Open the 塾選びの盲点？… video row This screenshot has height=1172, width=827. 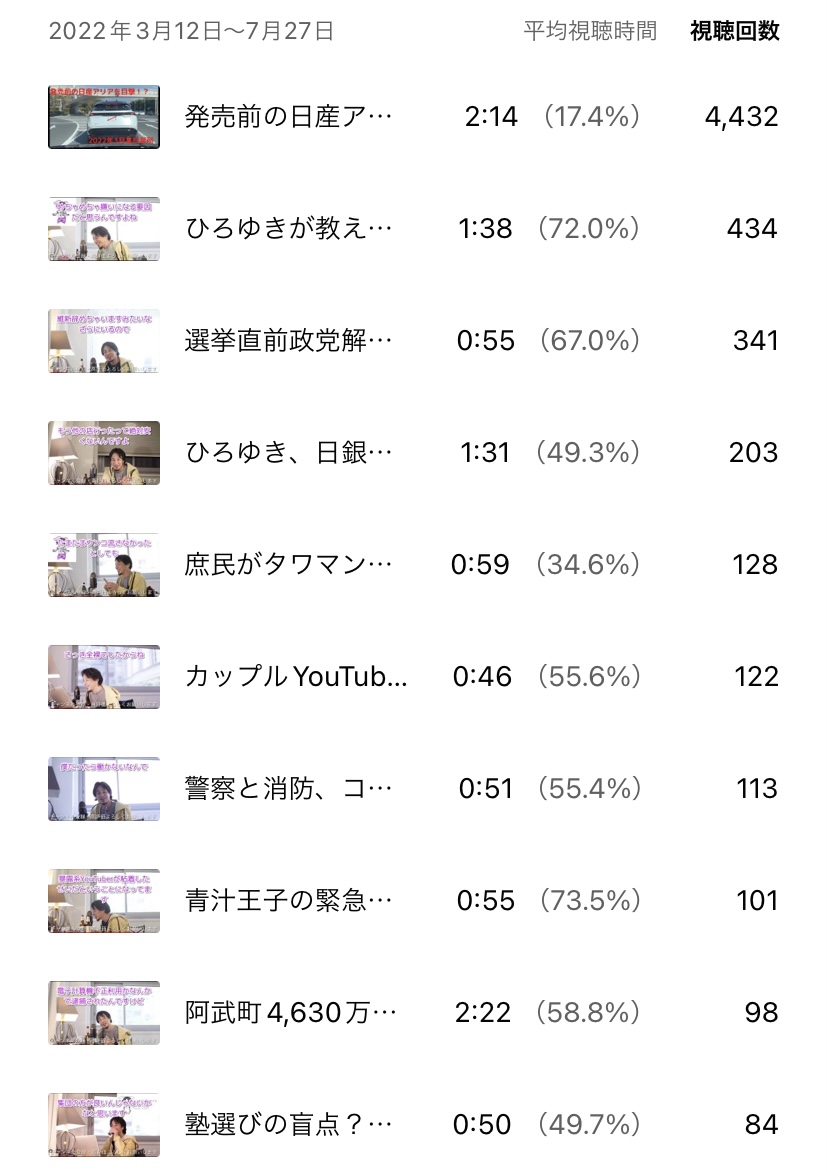(x=288, y=1125)
